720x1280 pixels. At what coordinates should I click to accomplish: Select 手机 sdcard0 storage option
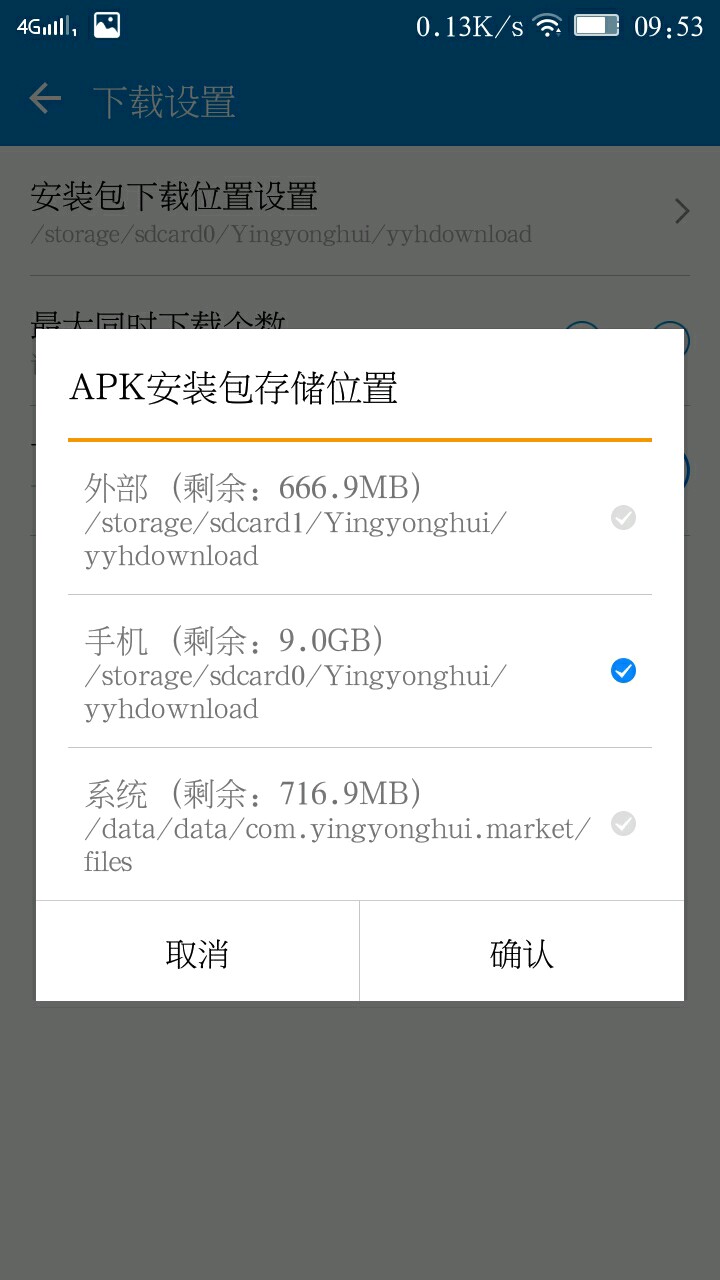[359, 671]
